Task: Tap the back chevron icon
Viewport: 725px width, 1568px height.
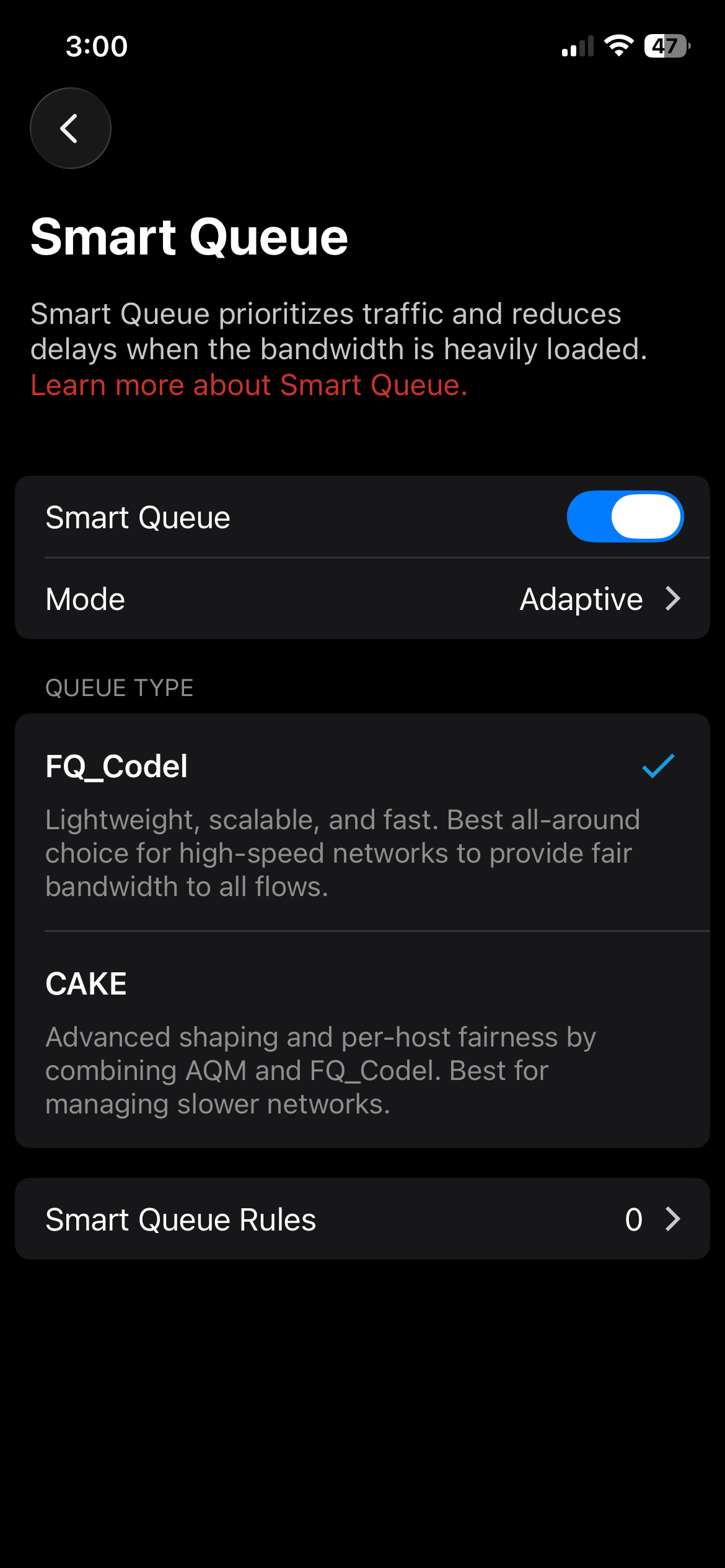Action: pos(70,127)
